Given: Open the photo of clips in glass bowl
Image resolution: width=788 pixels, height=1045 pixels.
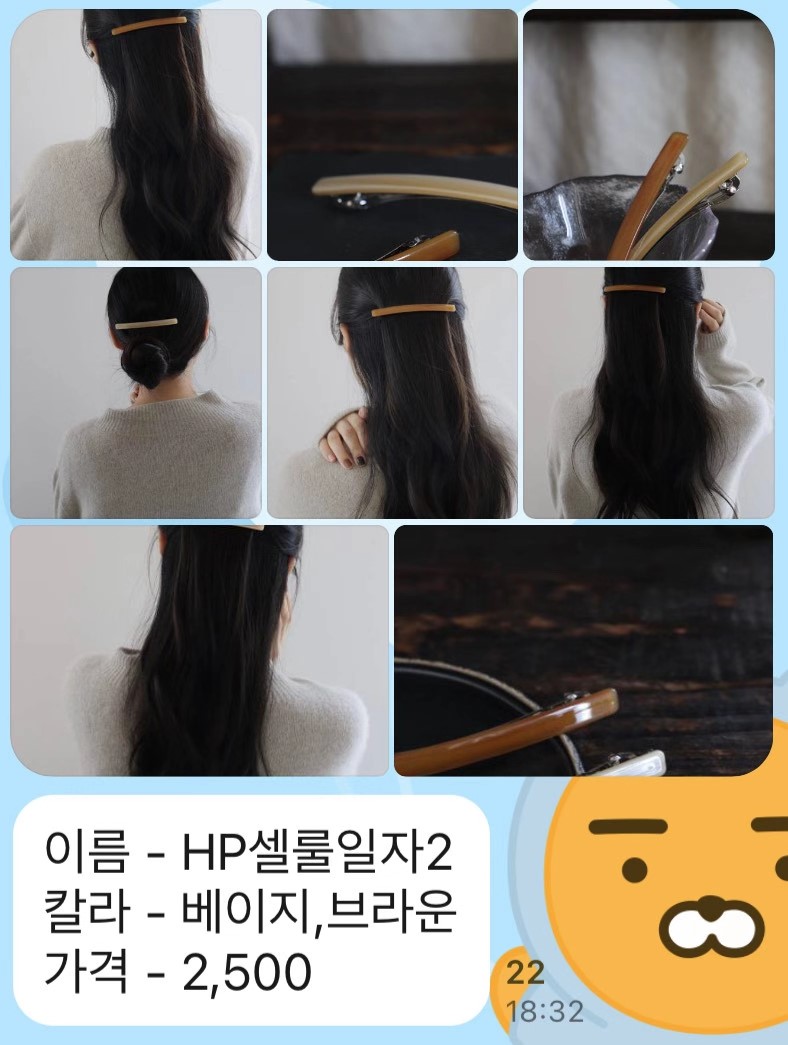Looking at the screenshot, I should [648, 135].
